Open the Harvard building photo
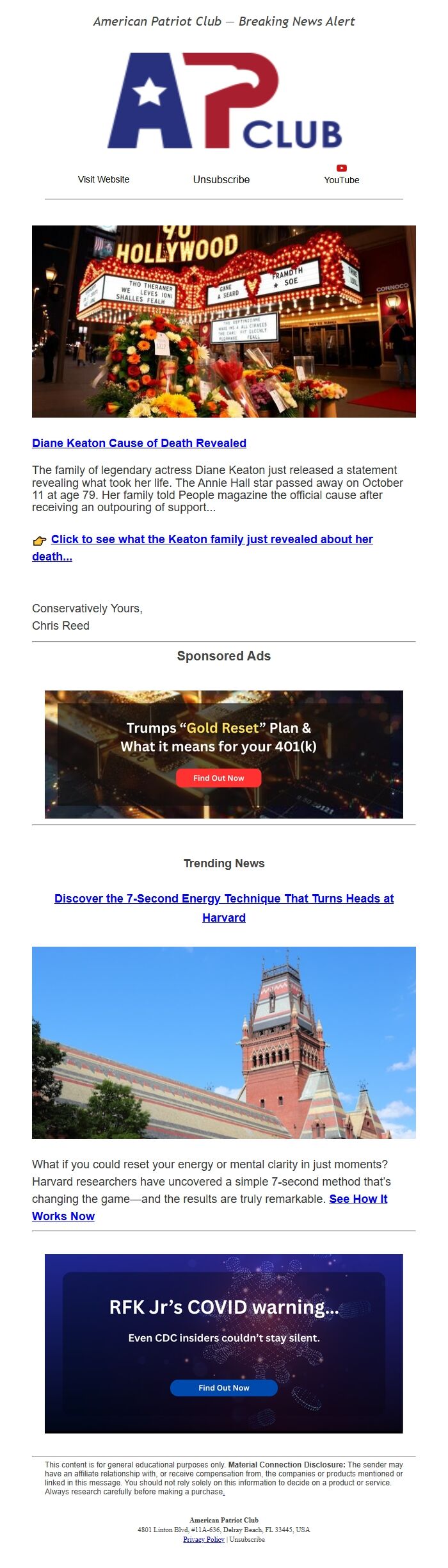 pos(224,1042)
